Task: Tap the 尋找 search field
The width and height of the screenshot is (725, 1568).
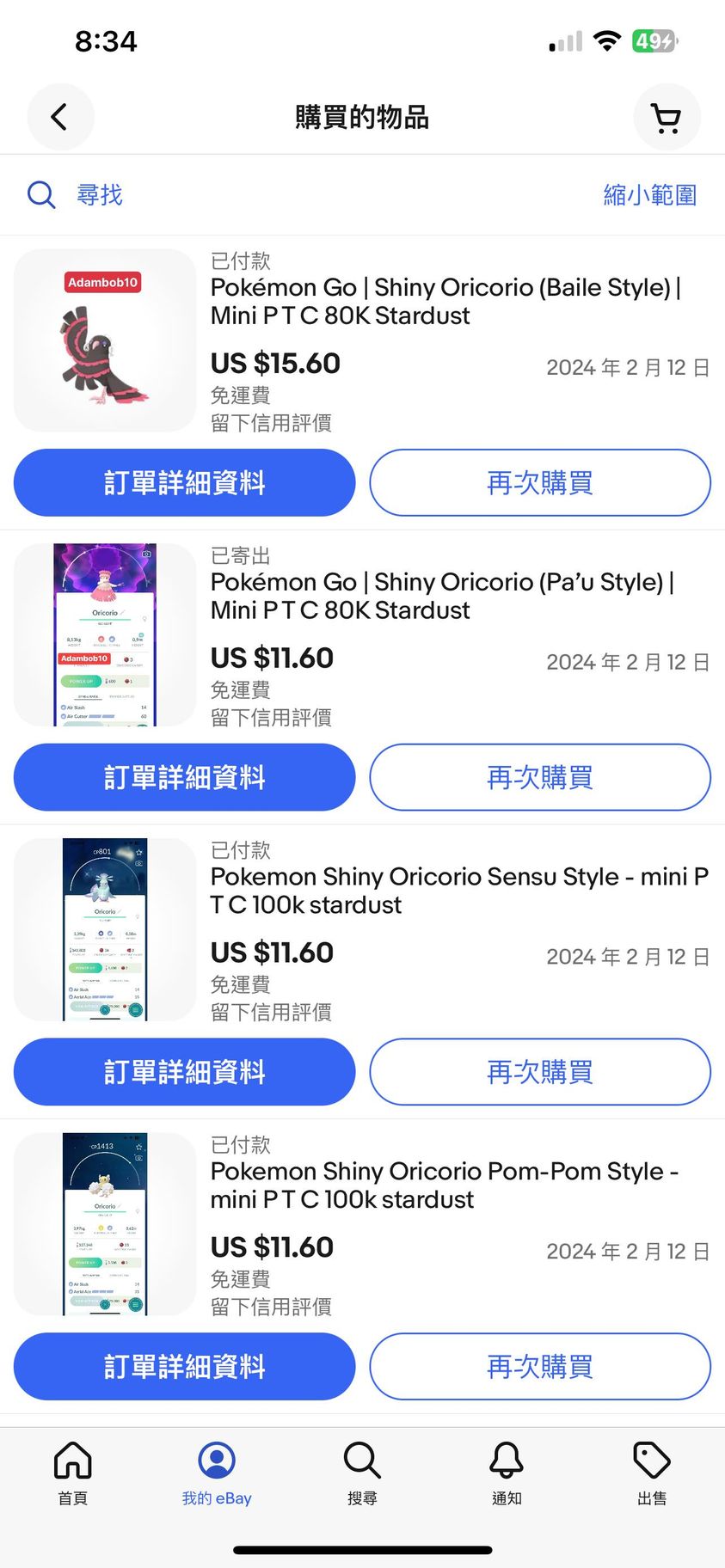Action: tap(99, 195)
